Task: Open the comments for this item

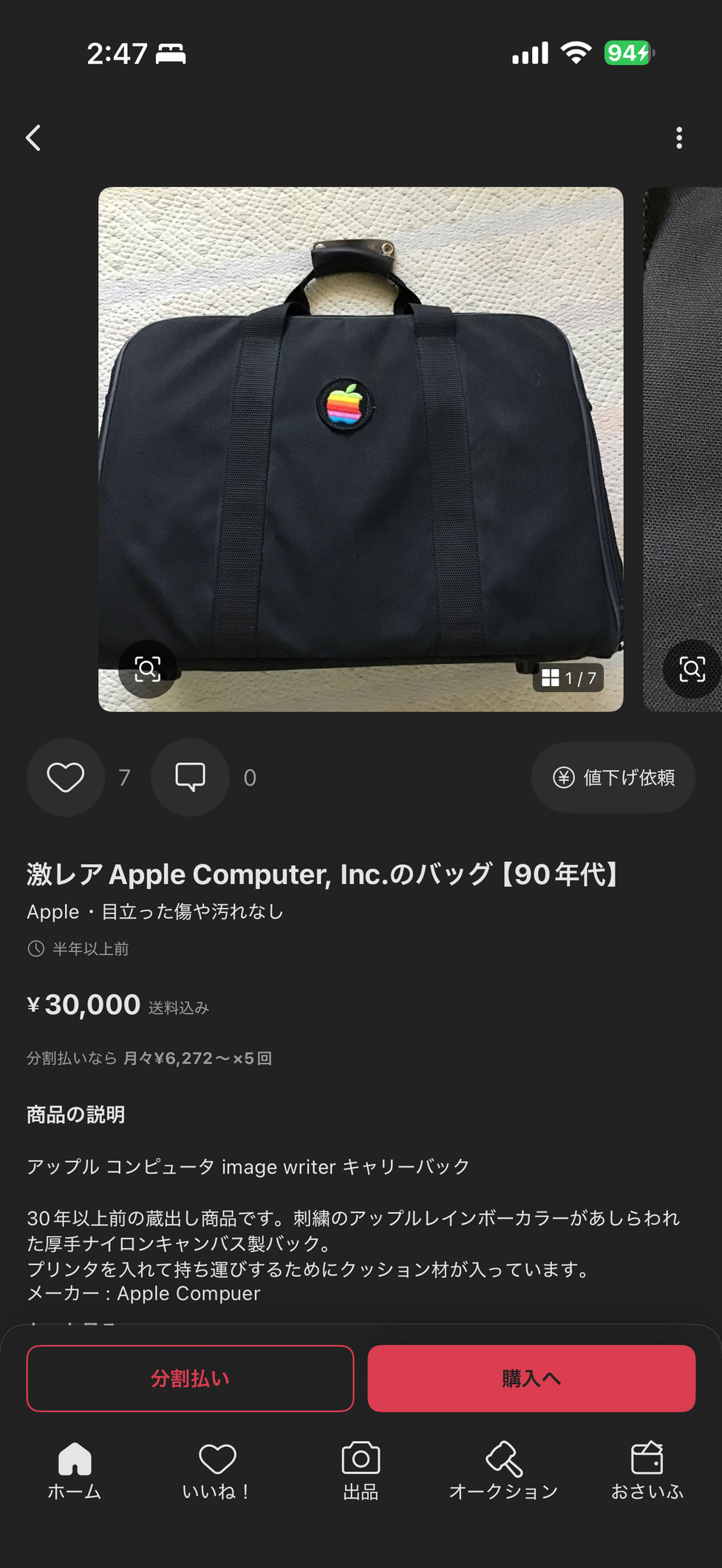Action: tap(190, 777)
